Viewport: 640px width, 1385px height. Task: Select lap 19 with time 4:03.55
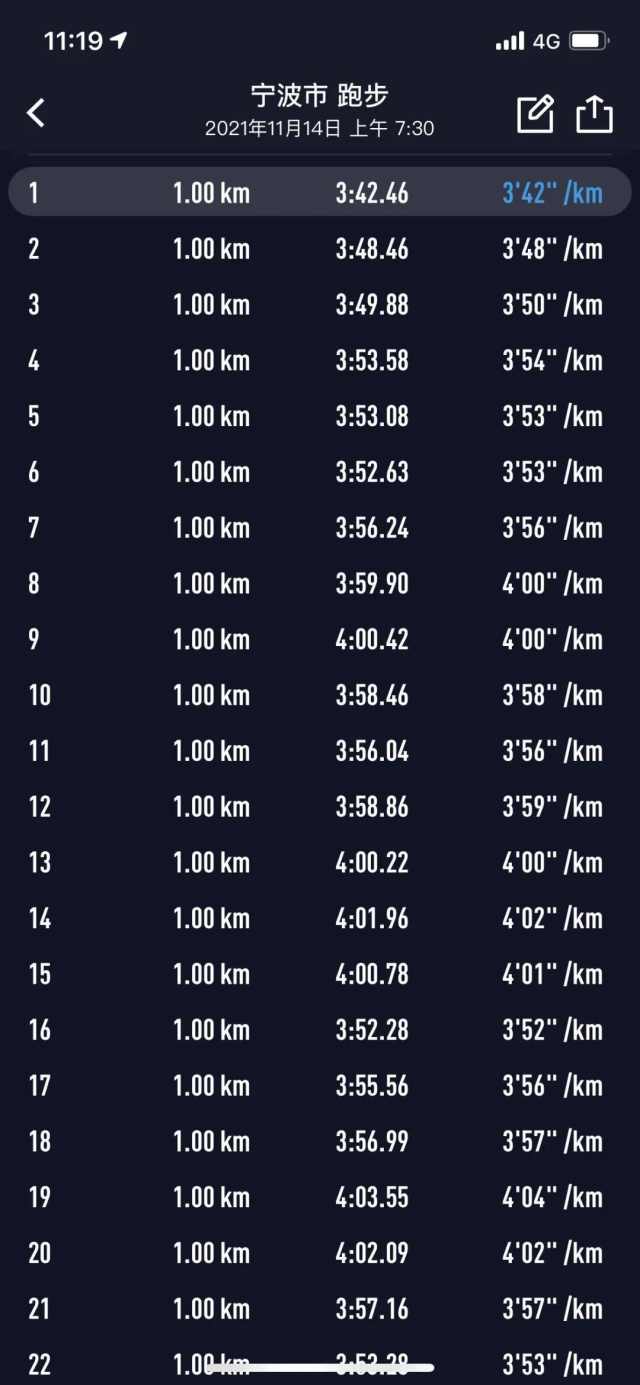(x=320, y=1197)
